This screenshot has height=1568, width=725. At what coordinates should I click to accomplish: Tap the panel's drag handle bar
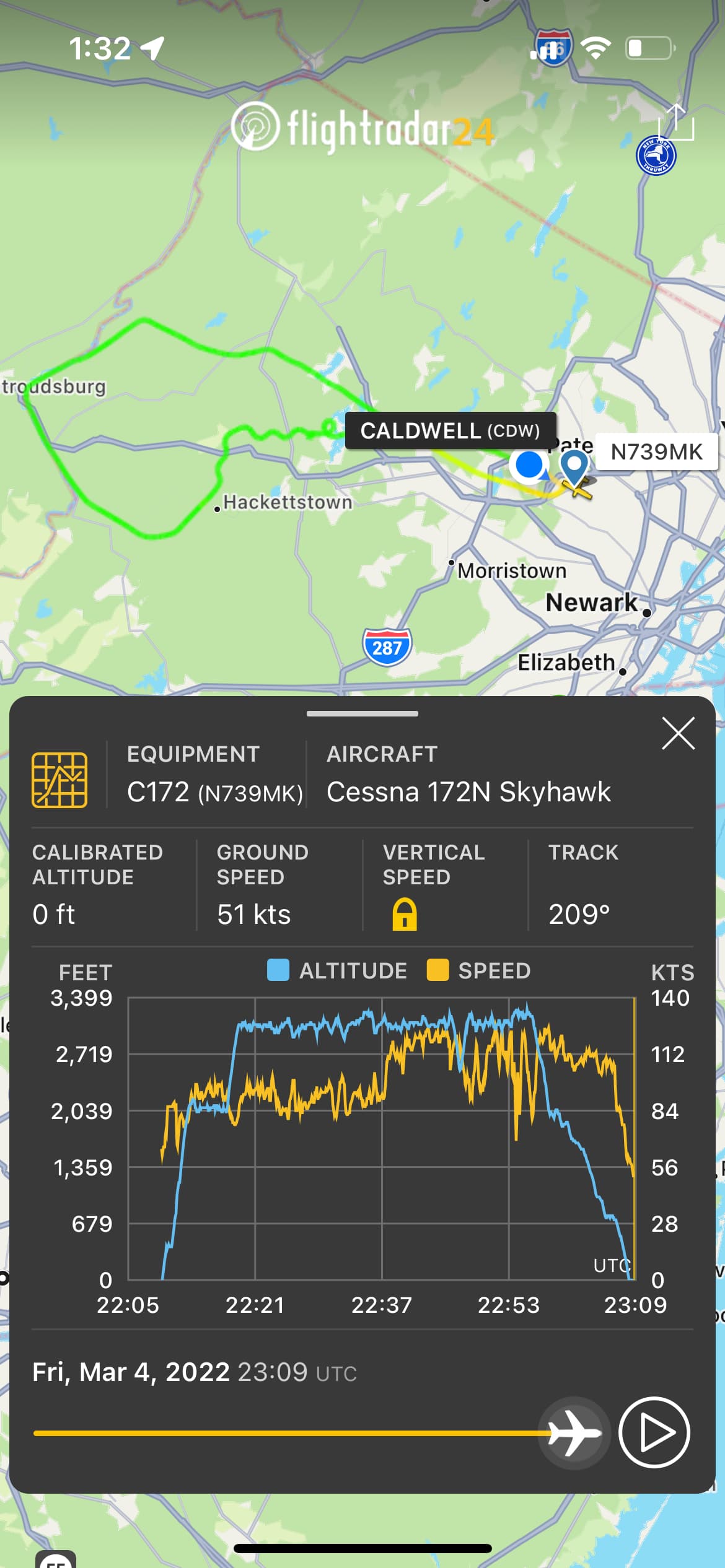click(x=362, y=713)
